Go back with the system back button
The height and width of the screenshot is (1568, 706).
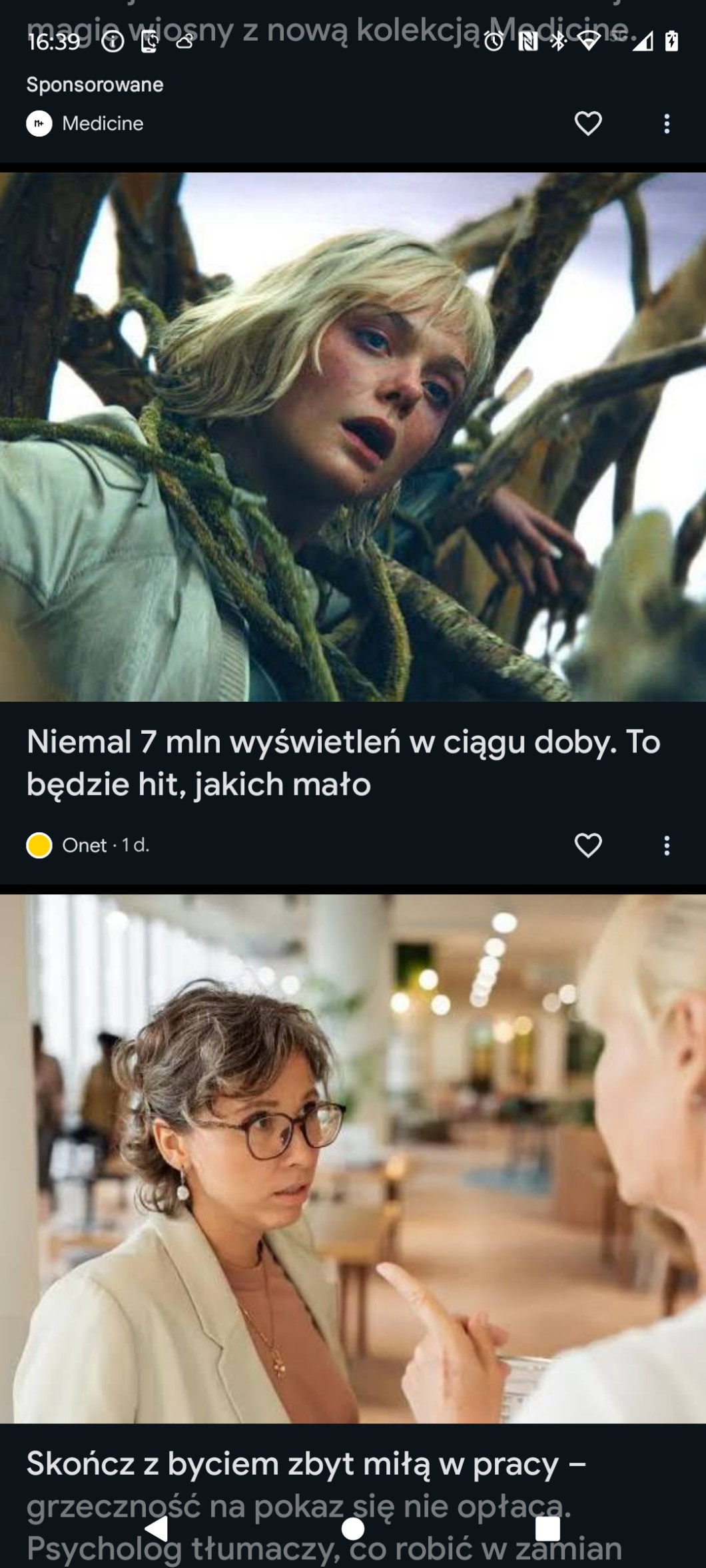pyautogui.click(x=157, y=1529)
